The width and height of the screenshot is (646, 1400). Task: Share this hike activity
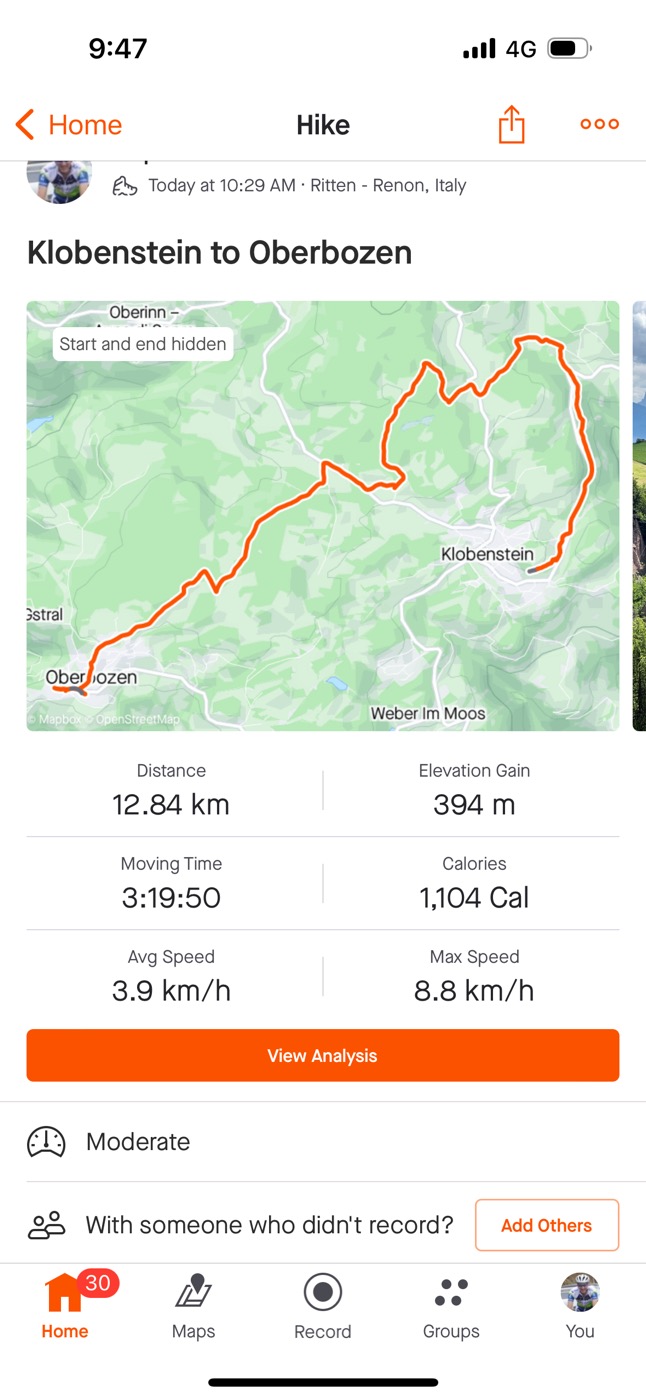pyautogui.click(x=511, y=125)
